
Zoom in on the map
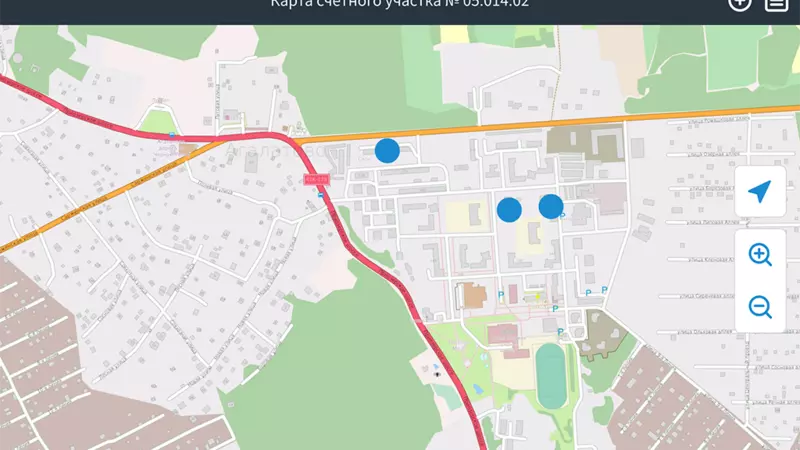[x=760, y=255]
